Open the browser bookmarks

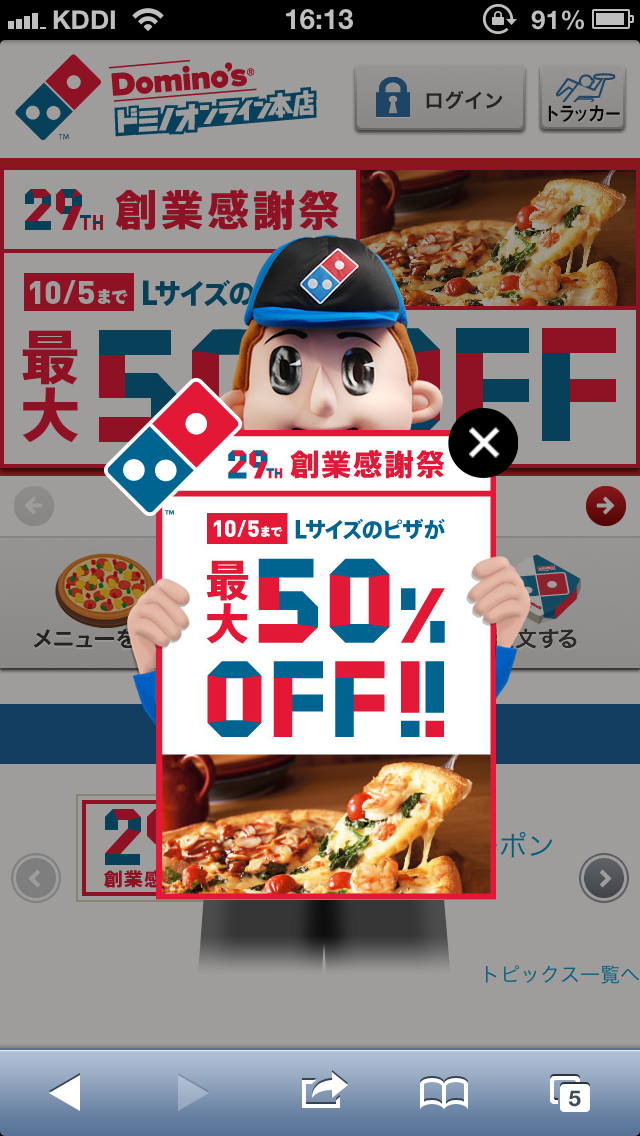coord(444,1093)
